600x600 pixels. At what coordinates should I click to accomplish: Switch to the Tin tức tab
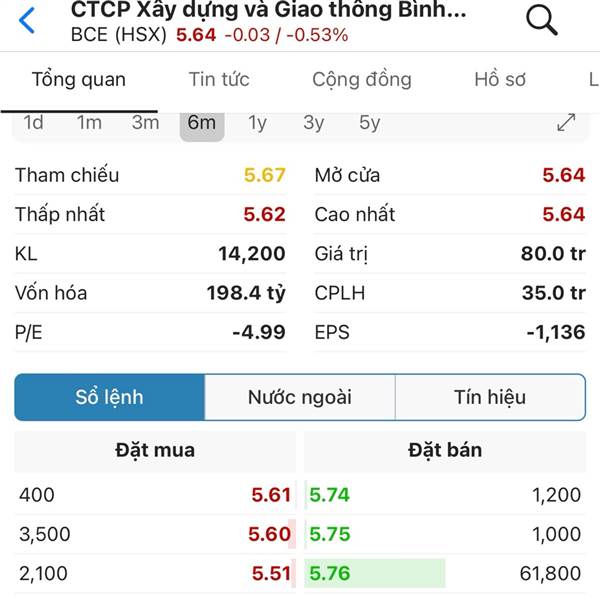point(219,80)
